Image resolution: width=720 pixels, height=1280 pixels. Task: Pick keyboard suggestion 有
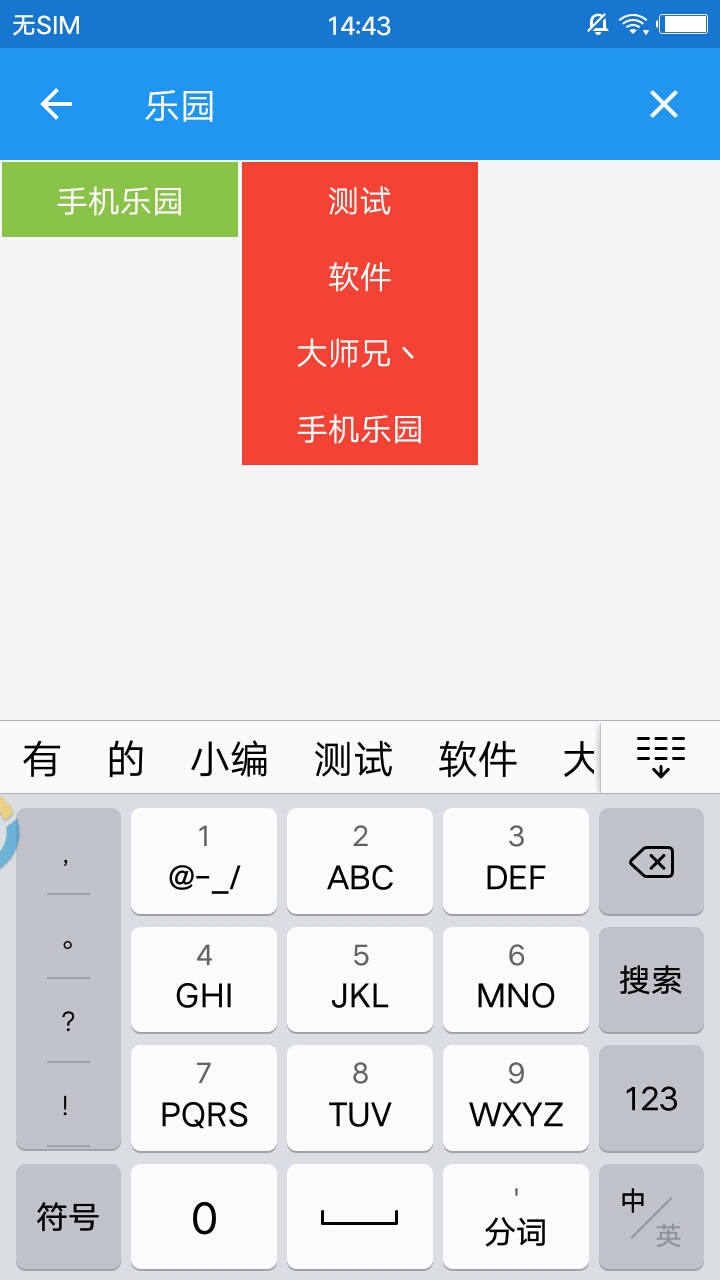(41, 760)
